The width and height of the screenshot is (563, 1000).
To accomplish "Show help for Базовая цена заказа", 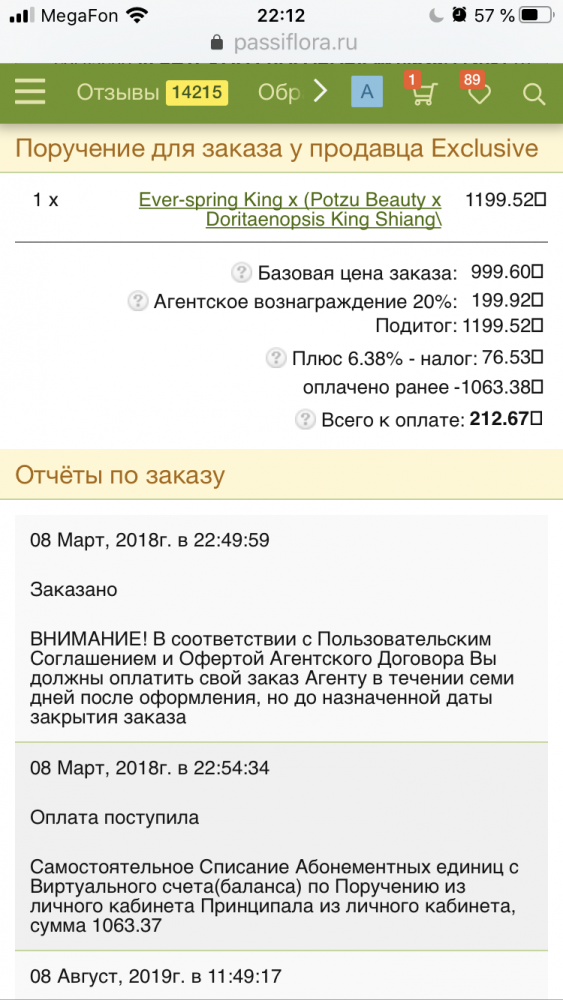I will tap(241, 274).
